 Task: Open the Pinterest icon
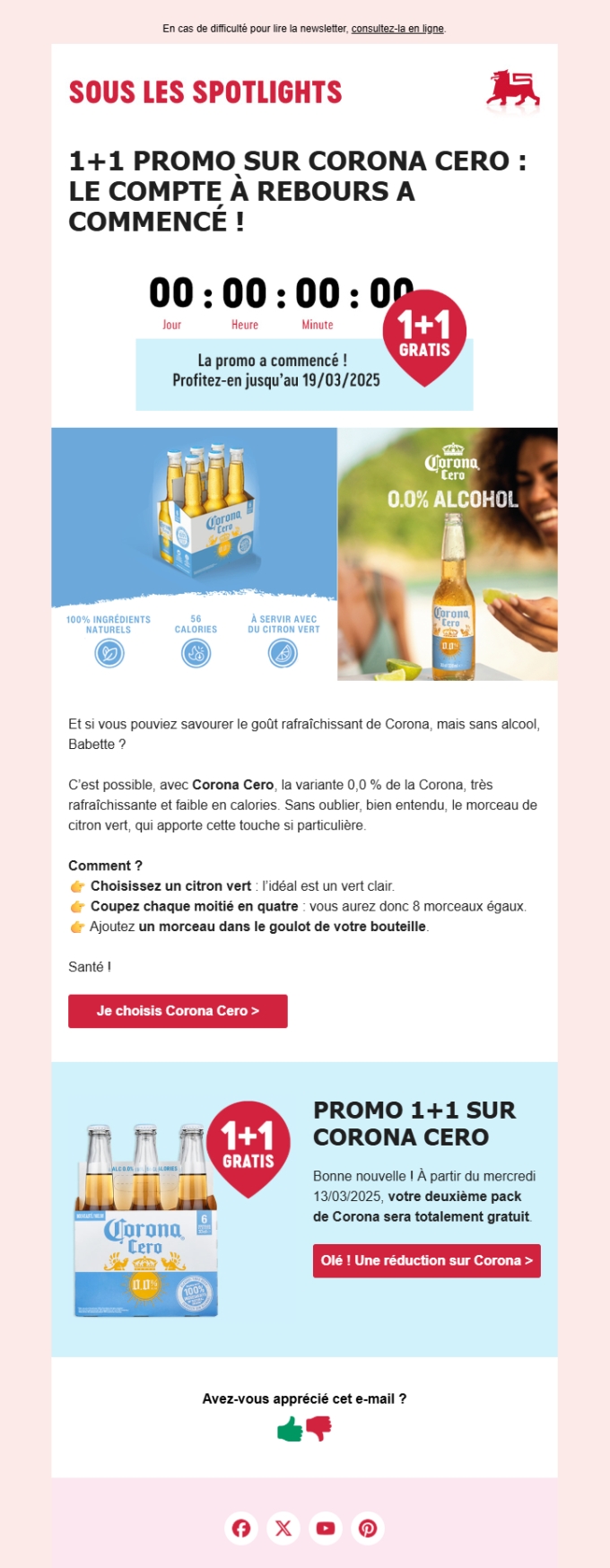[368, 1528]
